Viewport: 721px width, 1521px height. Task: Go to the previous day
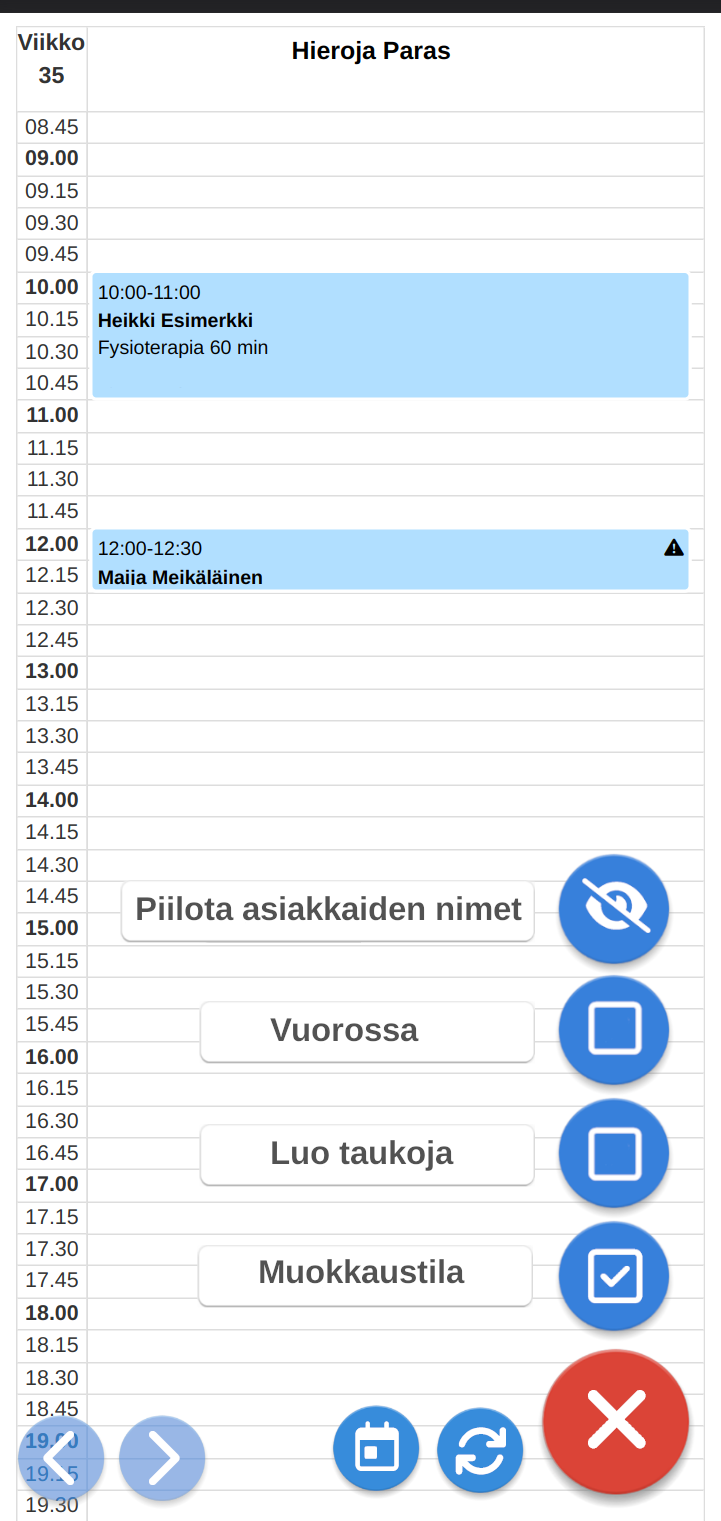(61, 1458)
